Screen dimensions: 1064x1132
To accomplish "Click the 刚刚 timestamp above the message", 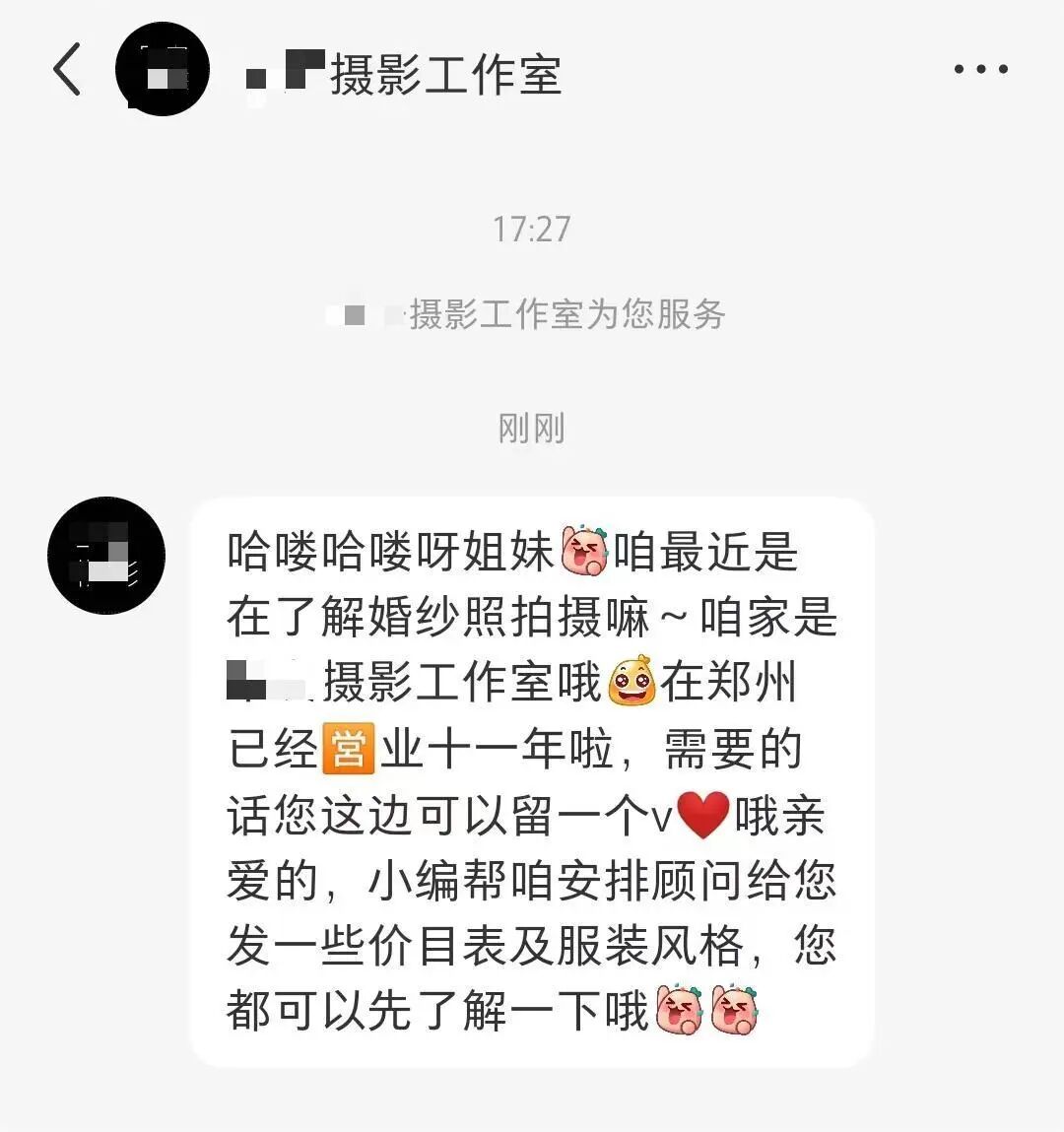I will tap(532, 429).
